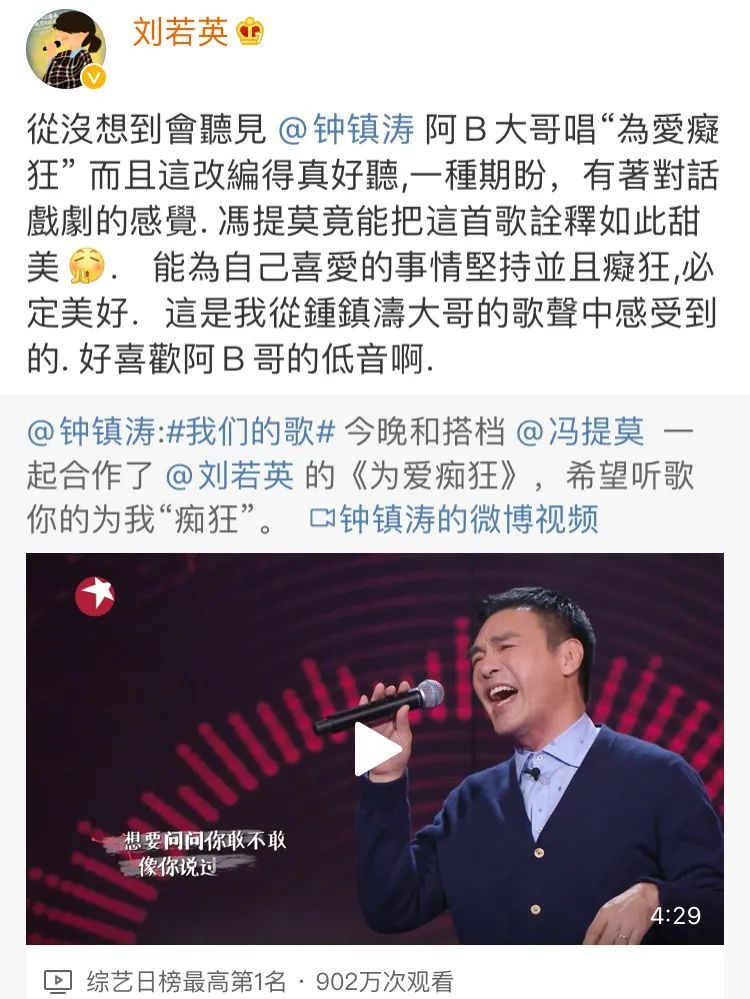Visit the @冯提莫 mentioned profile
The height and width of the screenshot is (999, 750).
click(580, 433)
